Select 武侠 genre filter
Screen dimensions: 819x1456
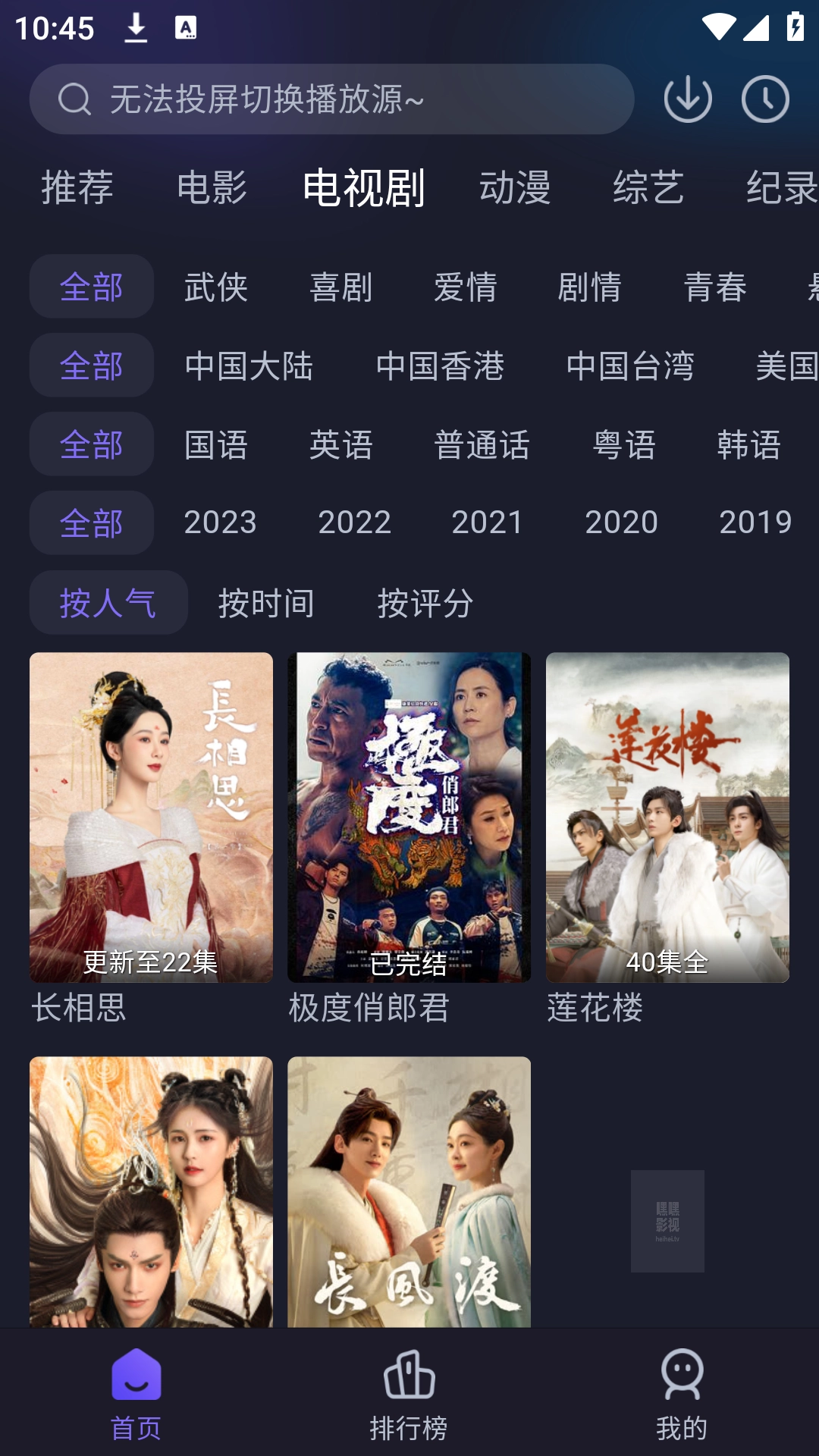tap(215, 286)
